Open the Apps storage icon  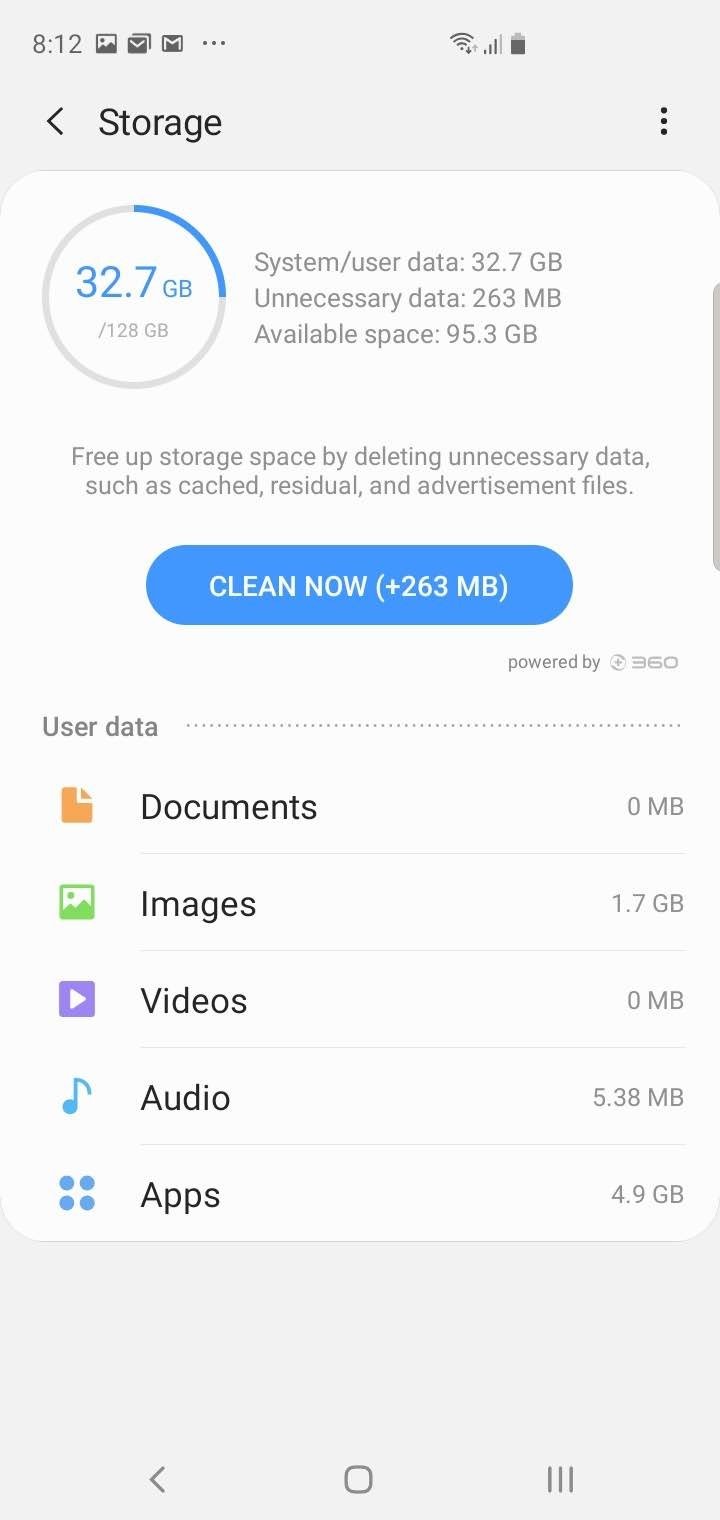point(77,1193)
